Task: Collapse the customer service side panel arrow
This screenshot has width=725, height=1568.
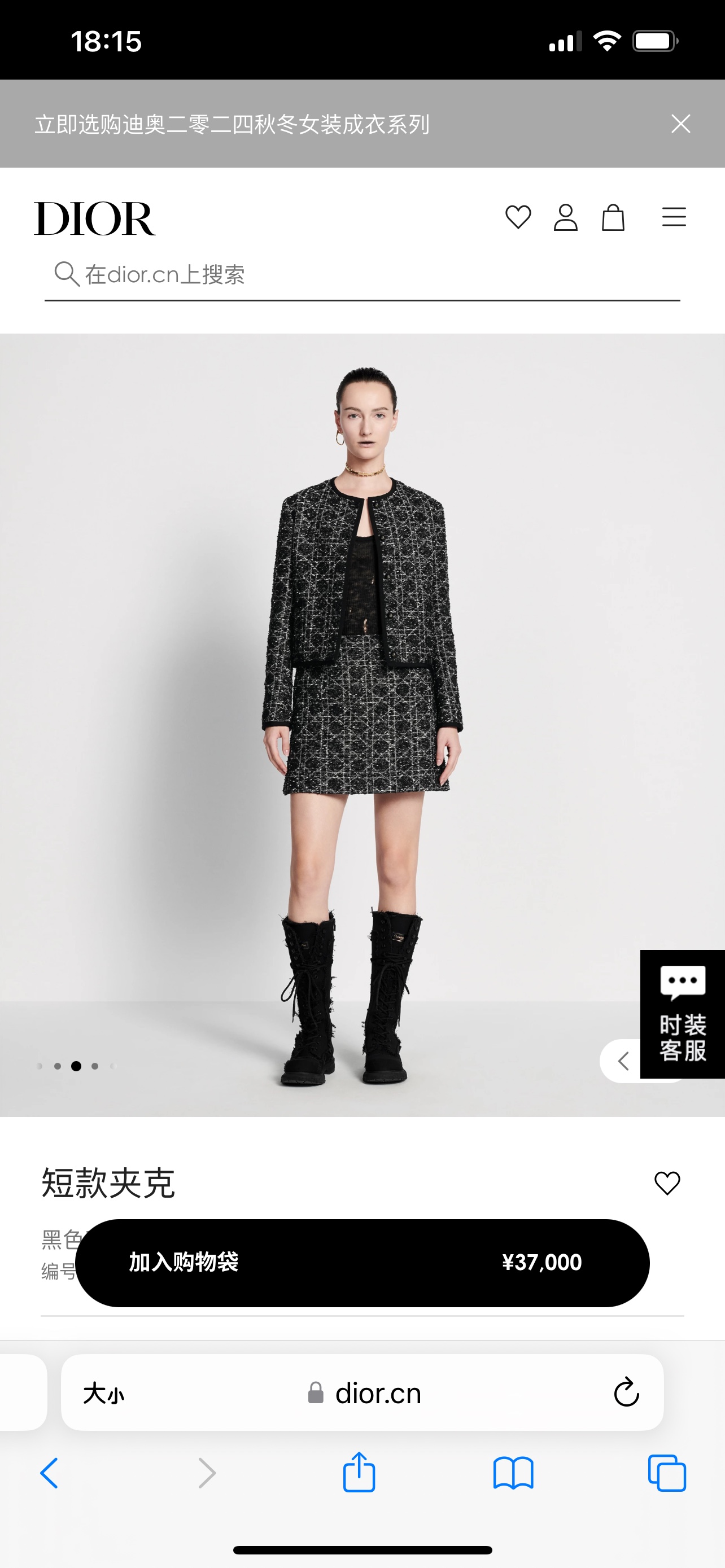Action: 622,1061
